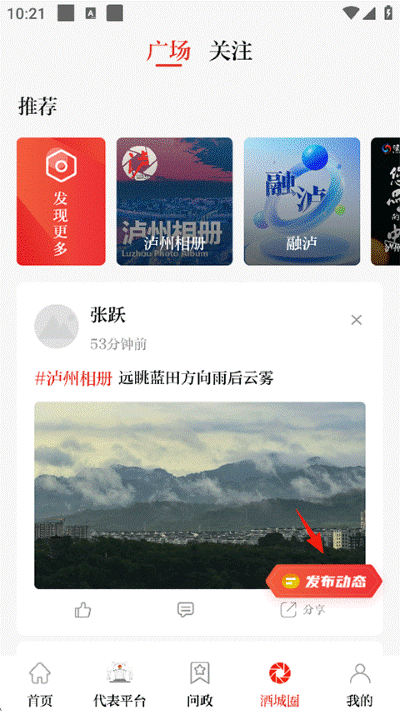Open the 发现更多 card
This screenshot has width=400, height=711.
pos(61,201)
